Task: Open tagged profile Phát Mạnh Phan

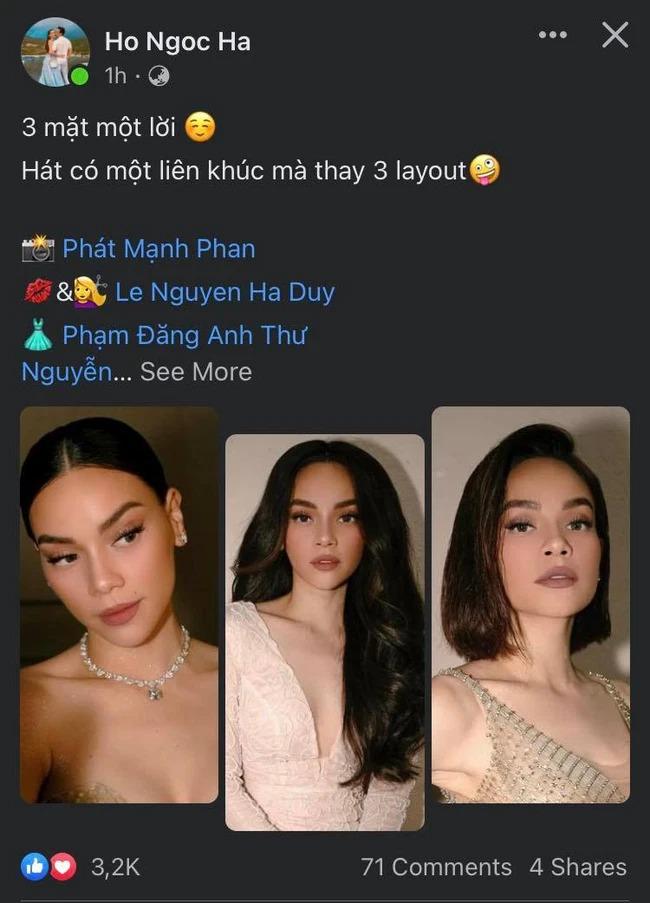Action: click(x=158, y=248)
